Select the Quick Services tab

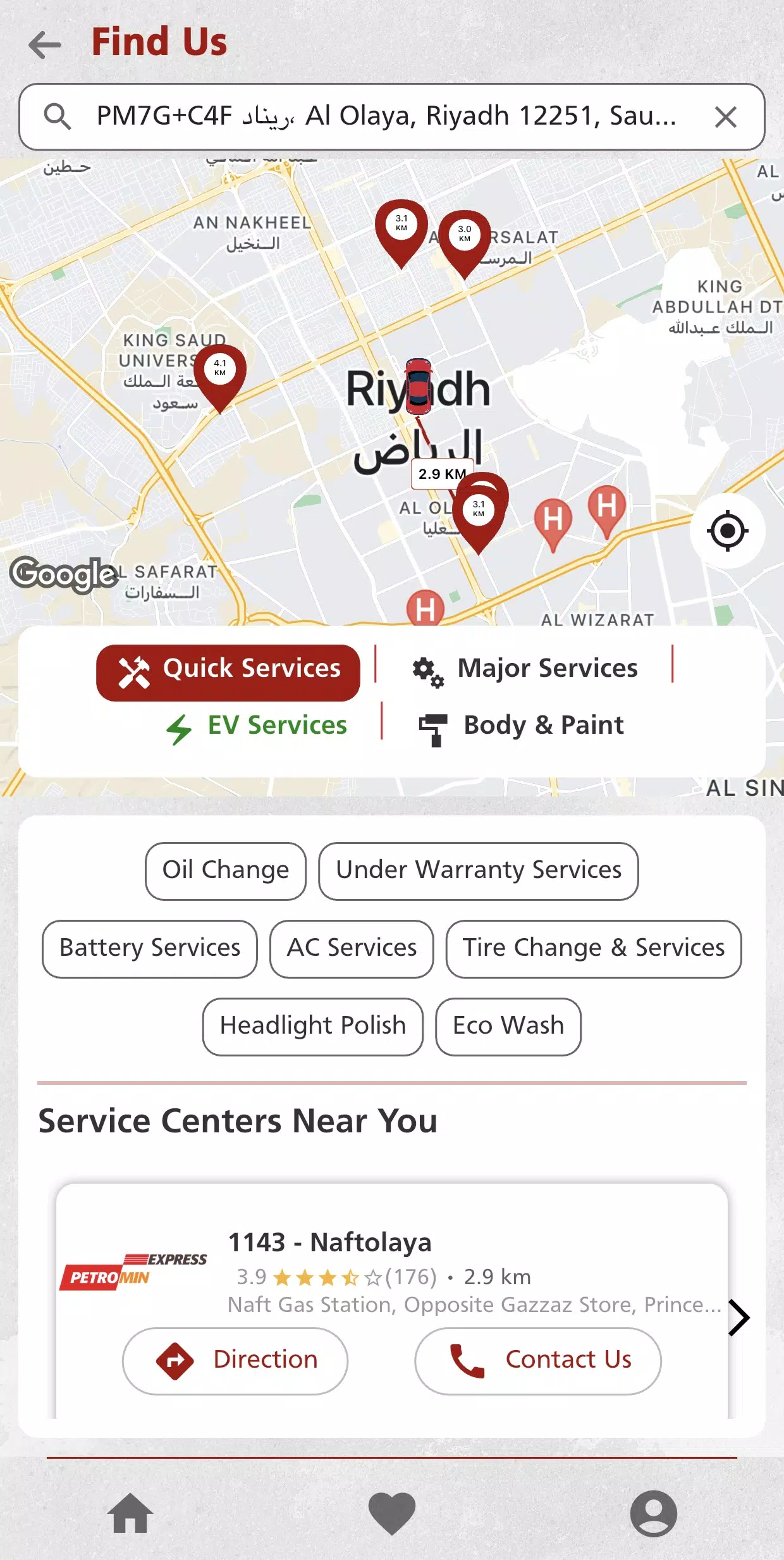[228, 672]
